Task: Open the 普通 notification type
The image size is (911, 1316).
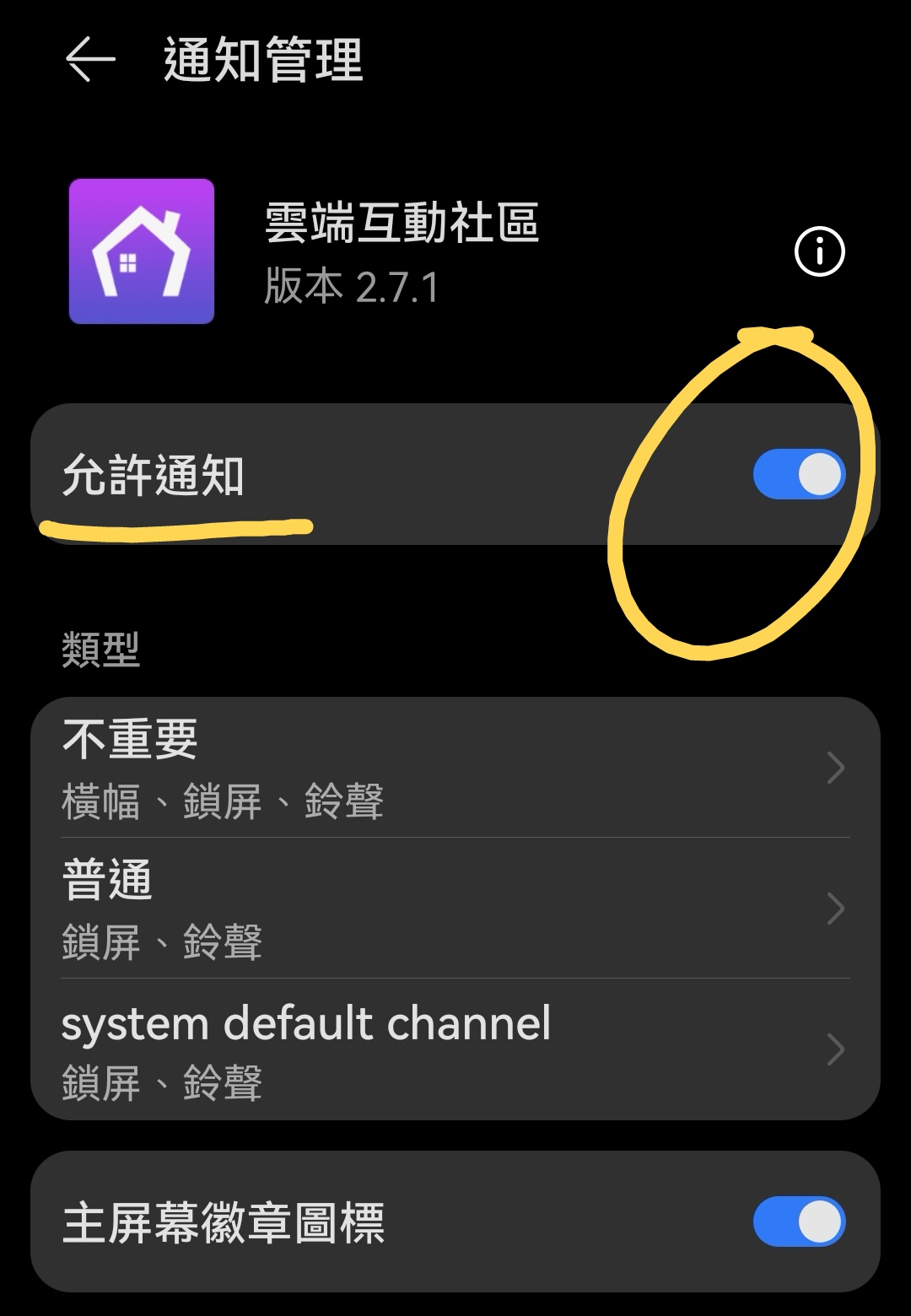Action: pos(455,909)
